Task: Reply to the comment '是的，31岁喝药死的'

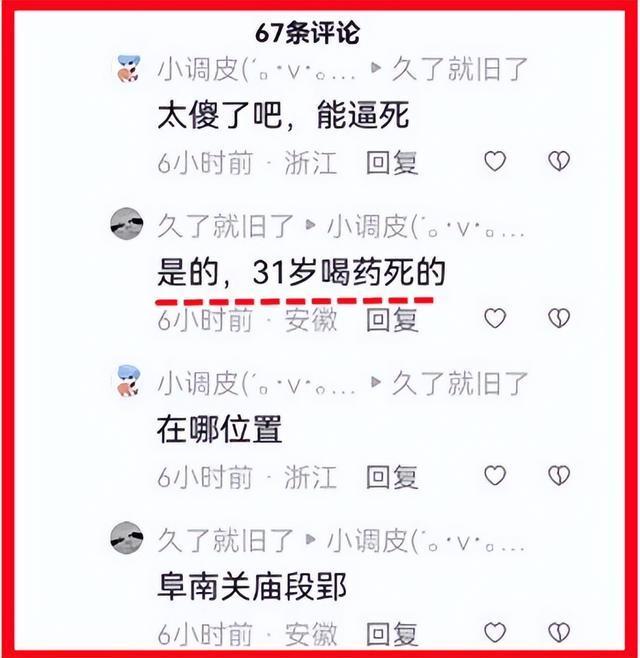Action: click(392, 319)
